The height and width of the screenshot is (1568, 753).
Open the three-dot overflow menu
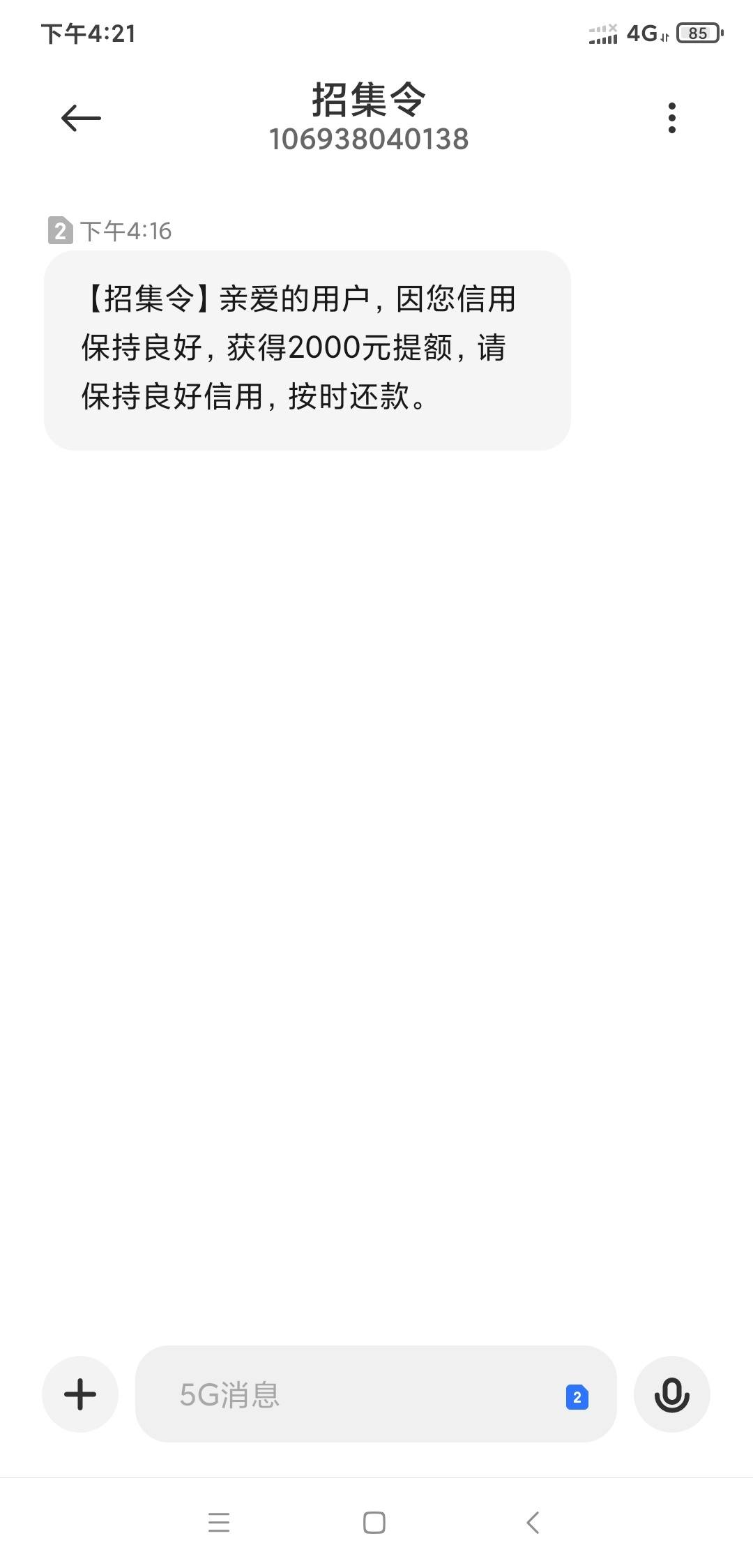pyautogui.click(x=671, y=118)
